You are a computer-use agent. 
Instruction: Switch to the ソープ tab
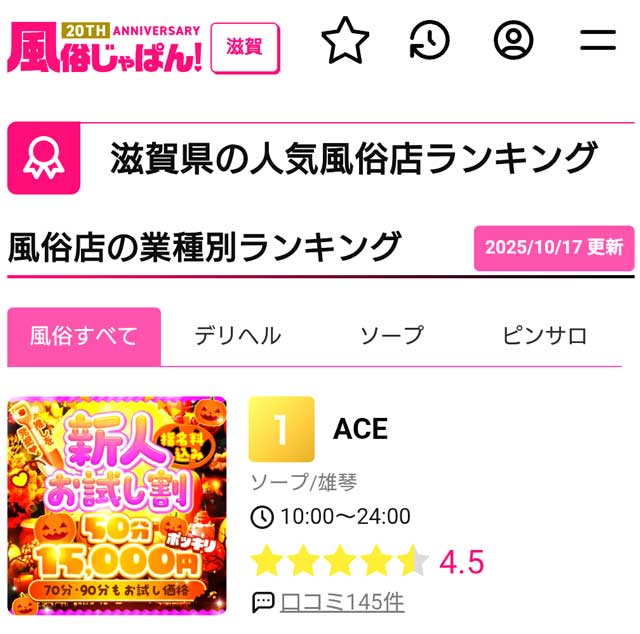392,336
